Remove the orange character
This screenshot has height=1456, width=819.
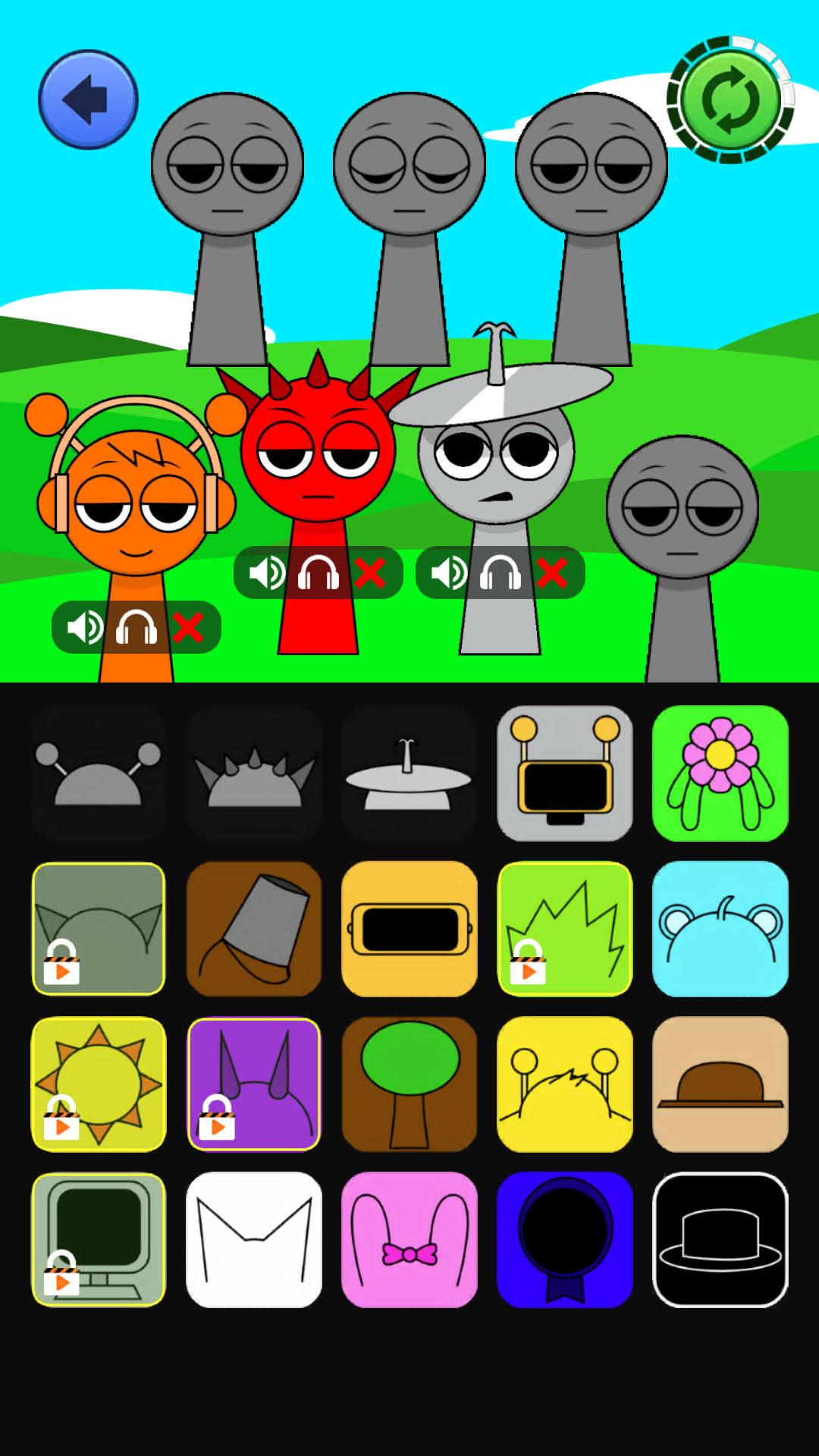coord(188,628)
